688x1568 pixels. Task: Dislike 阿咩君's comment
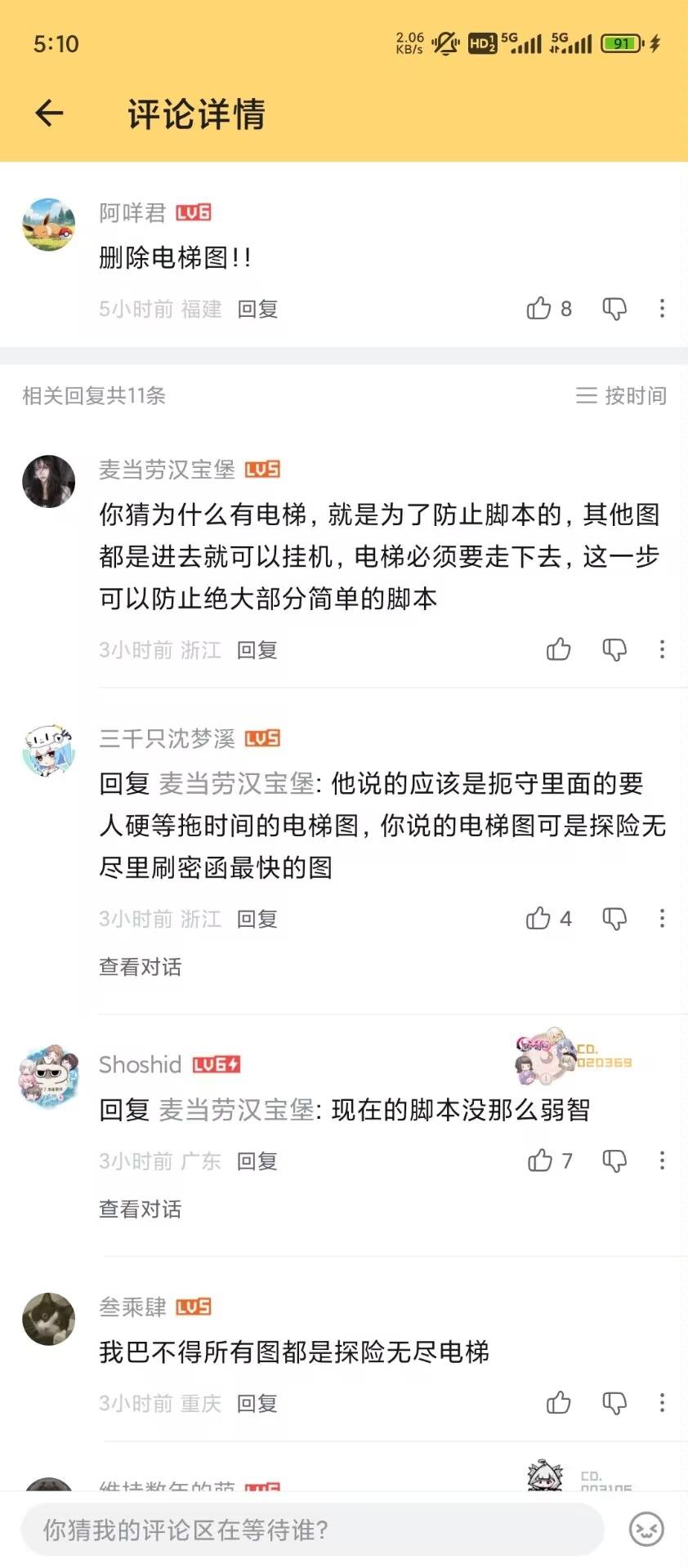[x=614, y=308]
